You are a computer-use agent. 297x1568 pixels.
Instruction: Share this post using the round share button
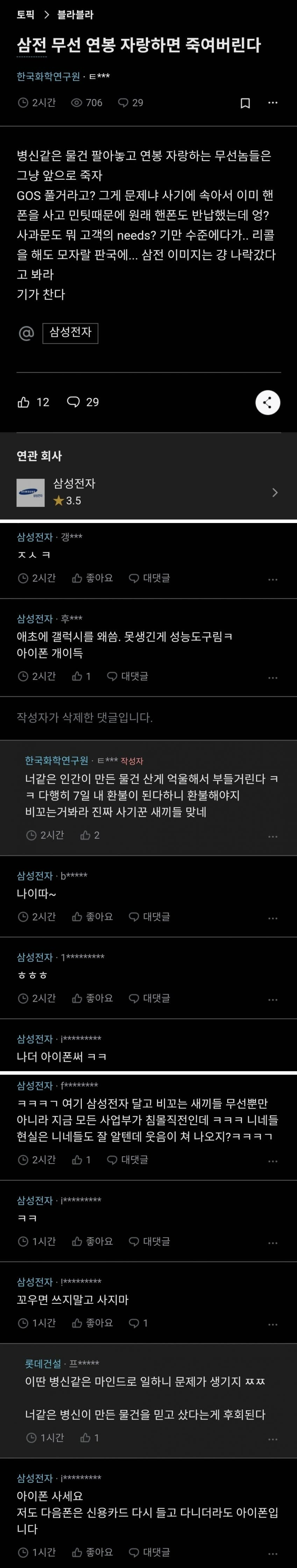tap(268, 402)
